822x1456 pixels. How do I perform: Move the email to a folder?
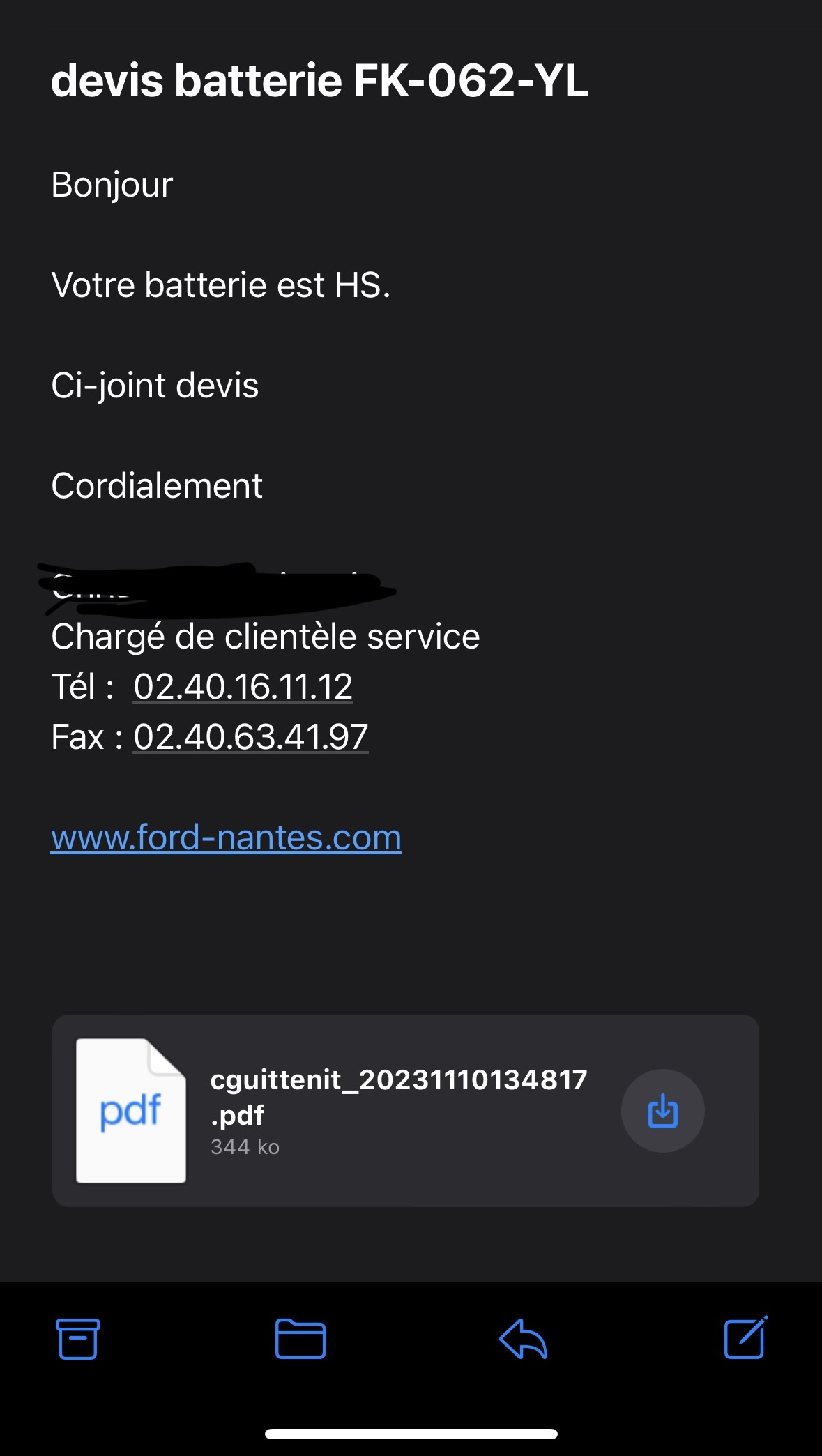click(x=300, y=1339)
